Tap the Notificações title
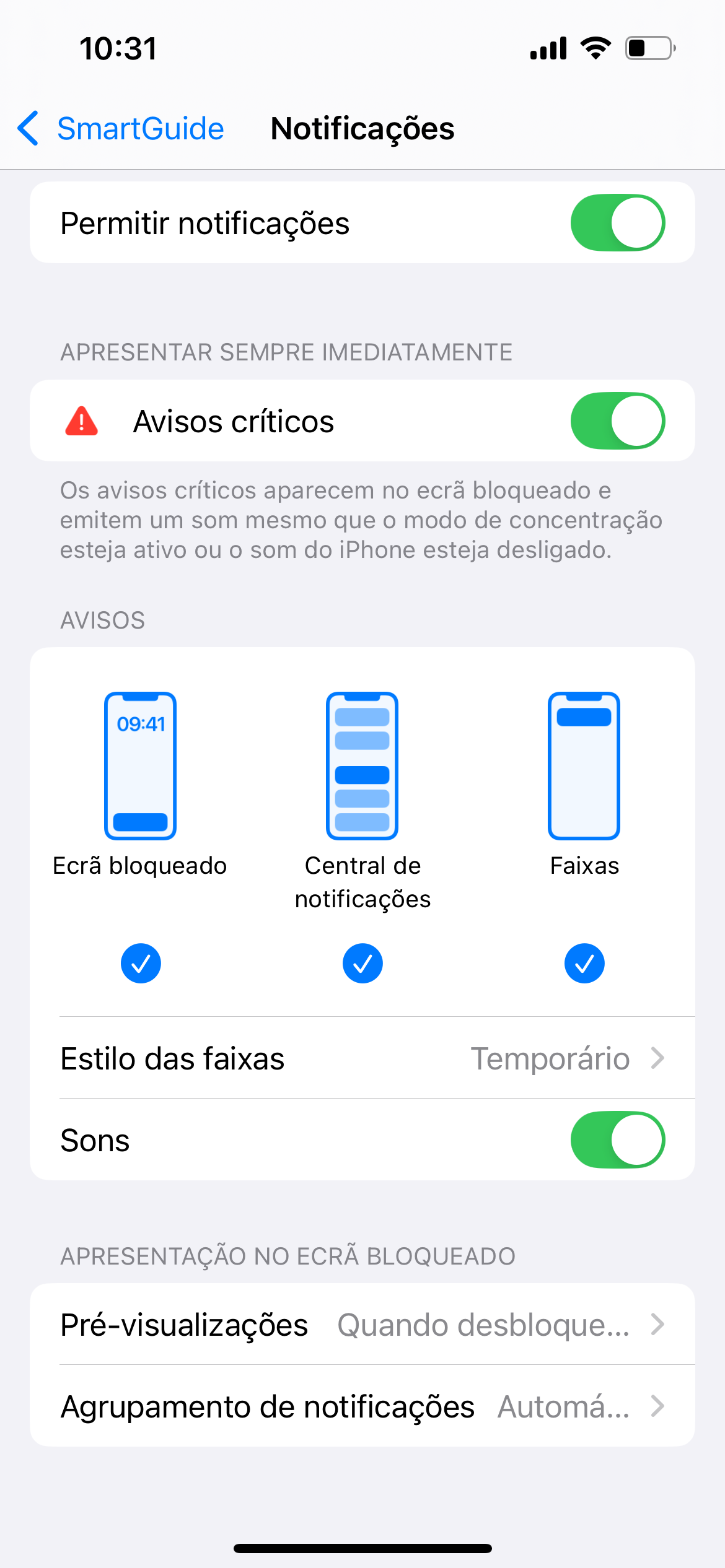The width and height of the screenshot is (725, 1568). (362, 128)
